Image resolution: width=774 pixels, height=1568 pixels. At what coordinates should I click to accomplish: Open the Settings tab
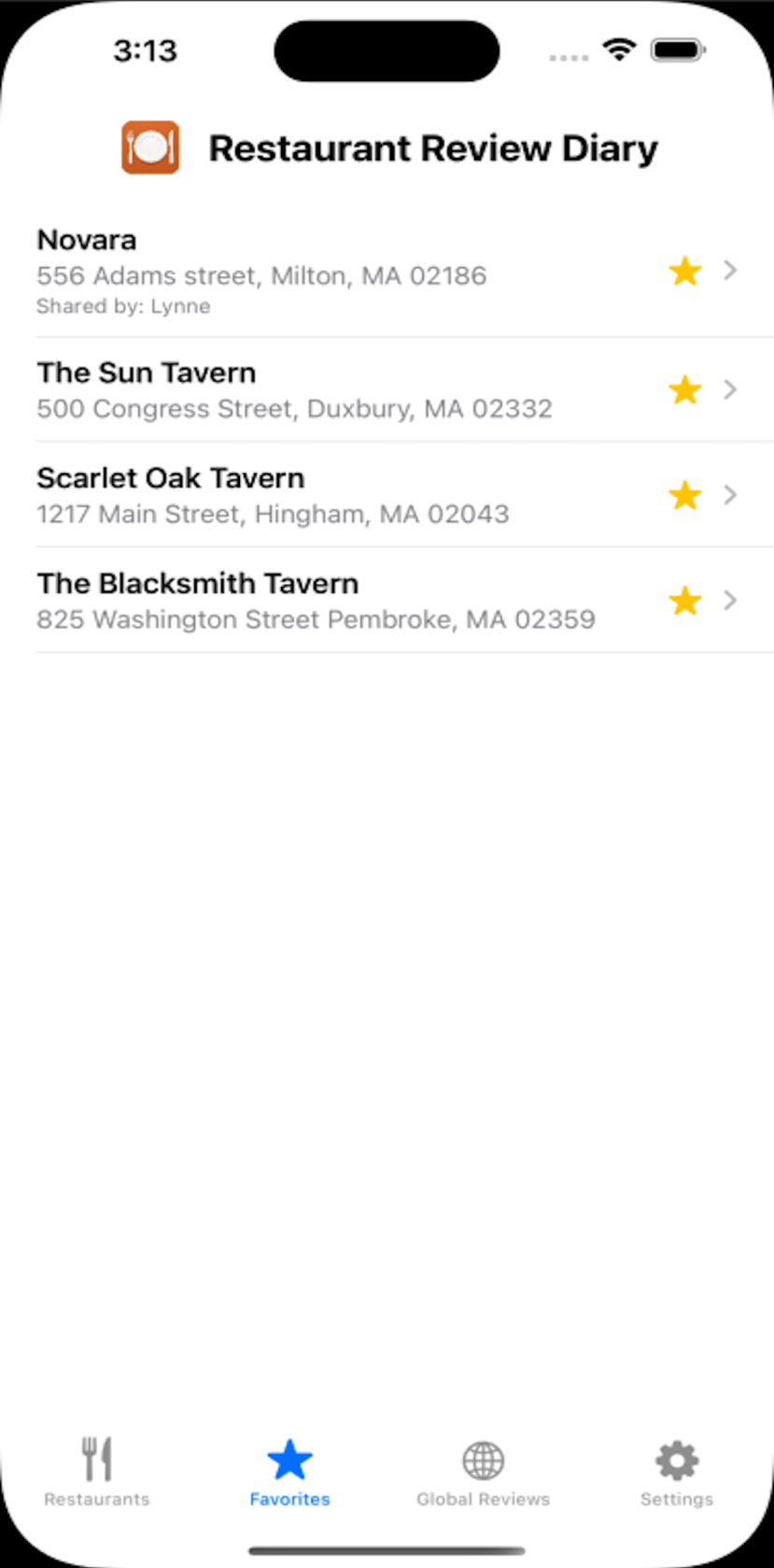pyautogui.click(x=676, y=1472)
